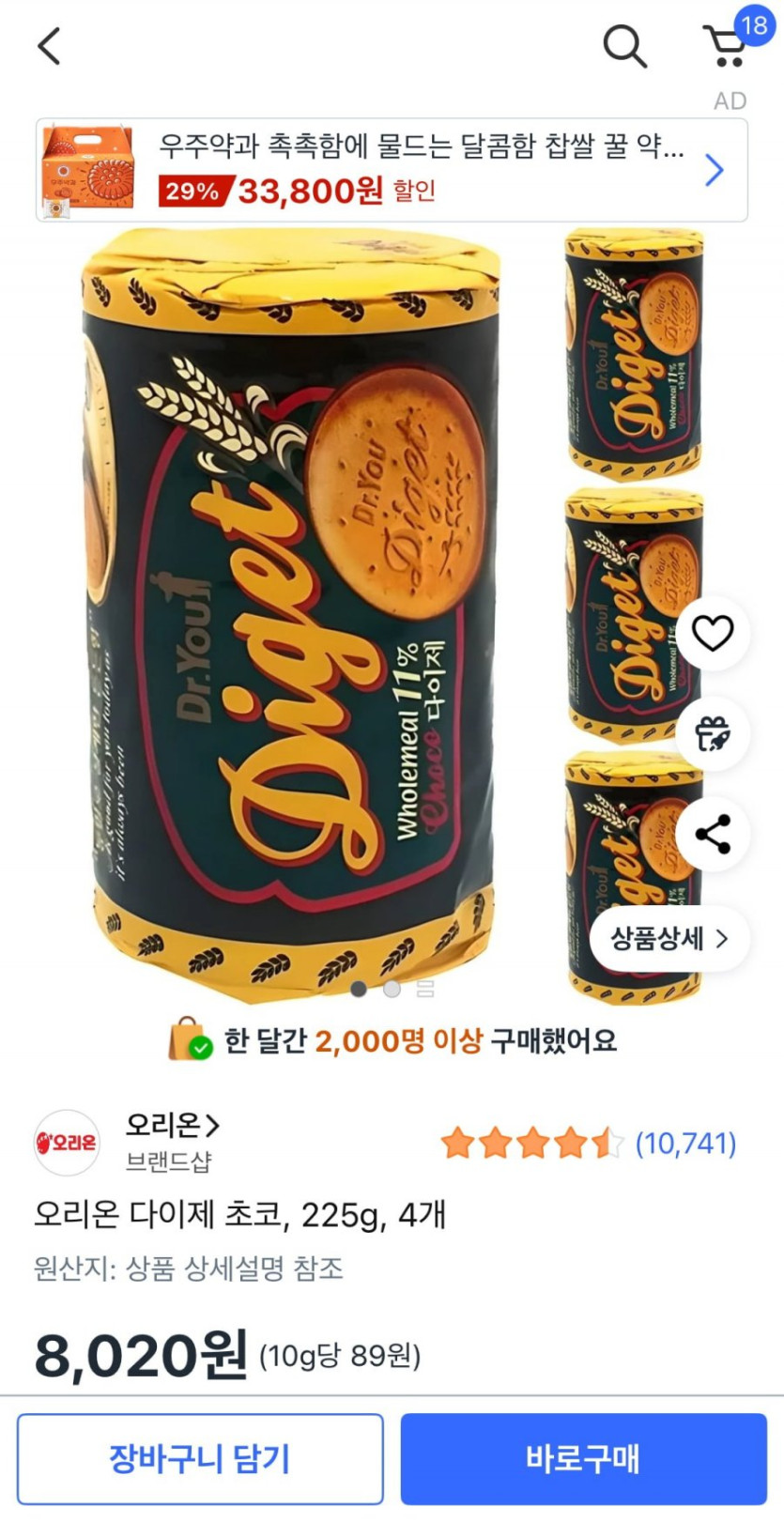Viewport: 784px width, 1522px height.
Task: Open 상품상세 product details
Action: tap(669, 938)
